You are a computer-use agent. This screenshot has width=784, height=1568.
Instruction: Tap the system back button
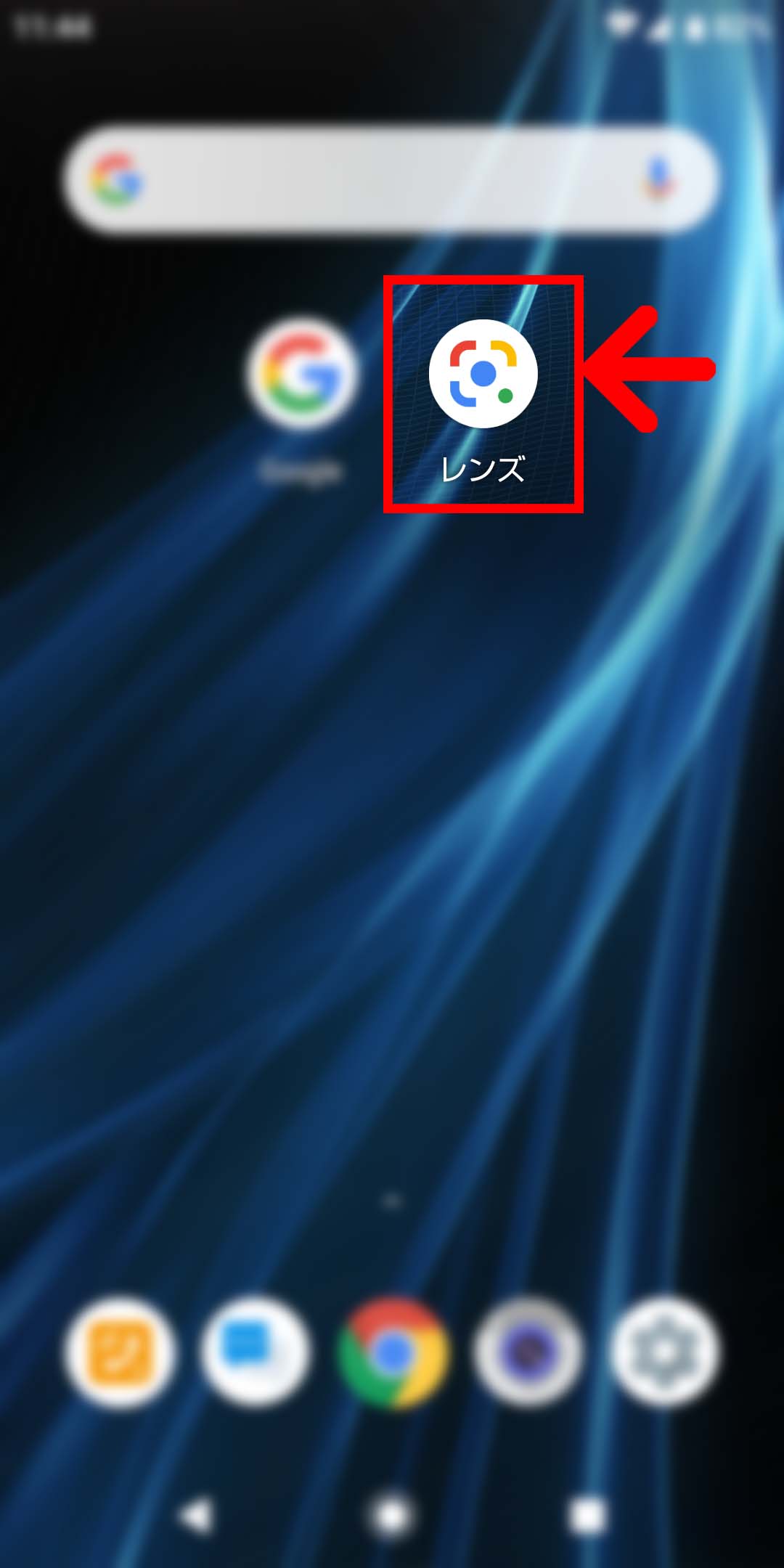196,1516
